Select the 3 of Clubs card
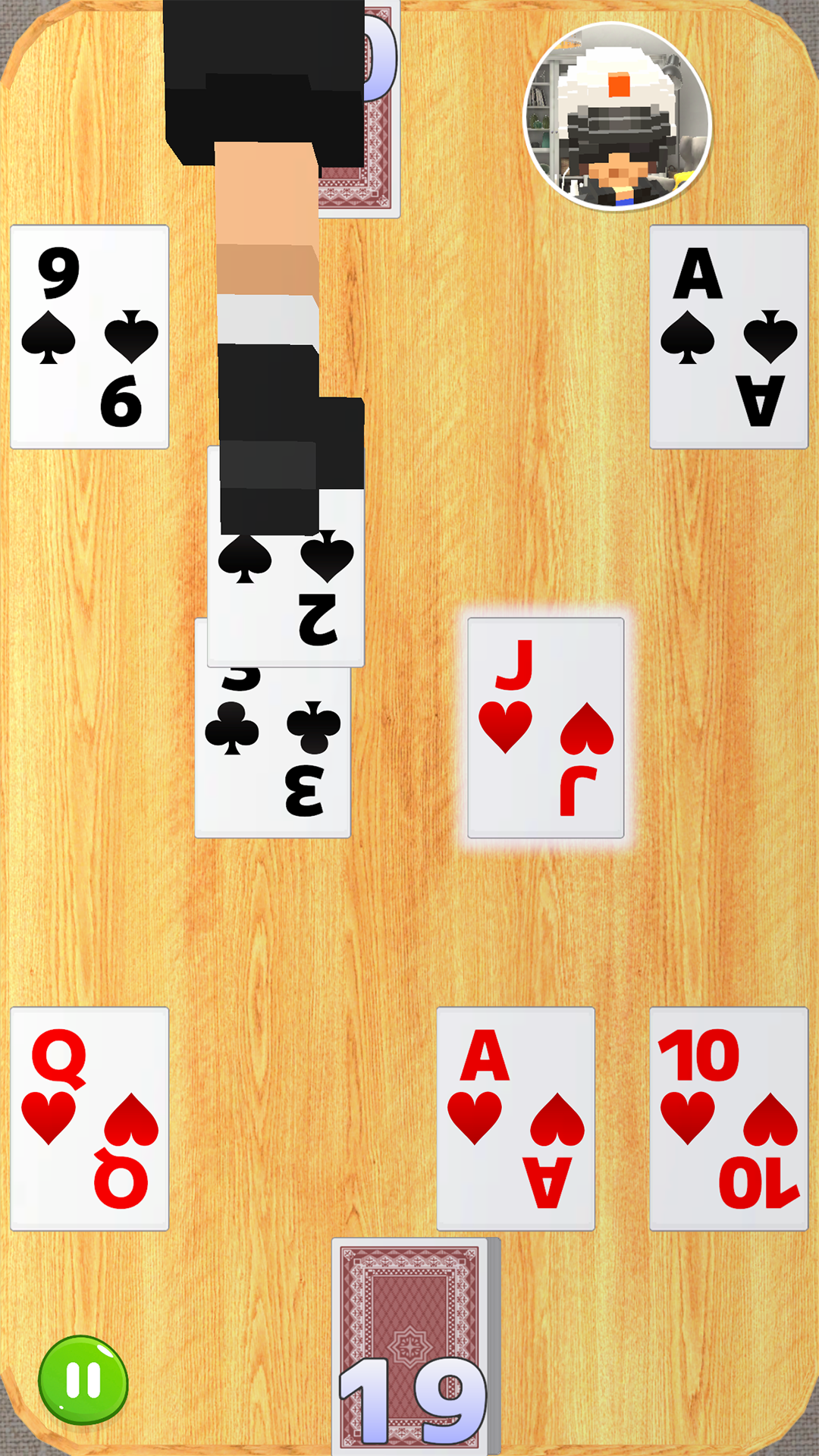The width and height of the screenshot is (819, 1456). click(x=273, y=752)
